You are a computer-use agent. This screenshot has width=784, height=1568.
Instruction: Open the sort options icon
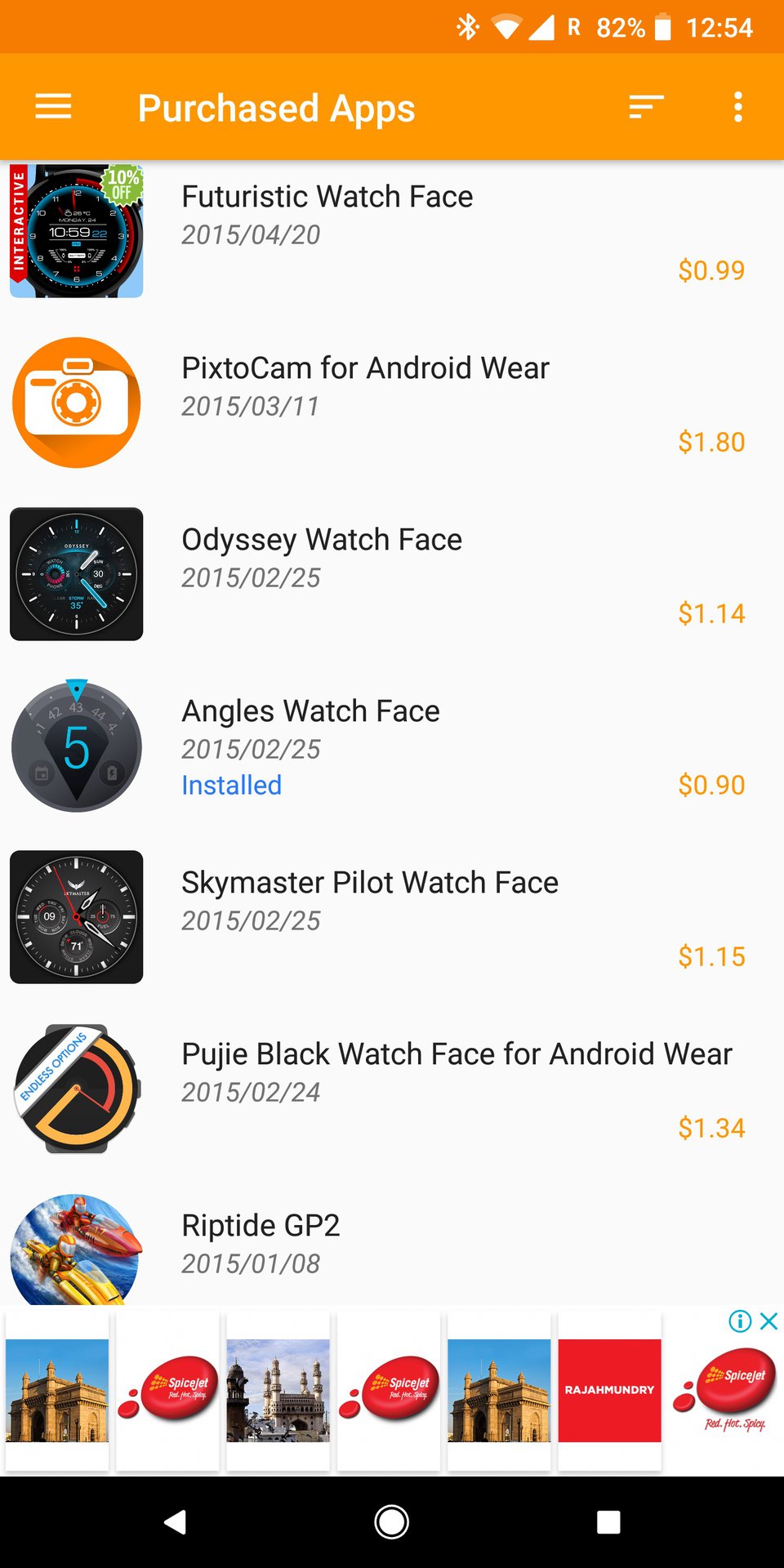(x=646, y=107)
